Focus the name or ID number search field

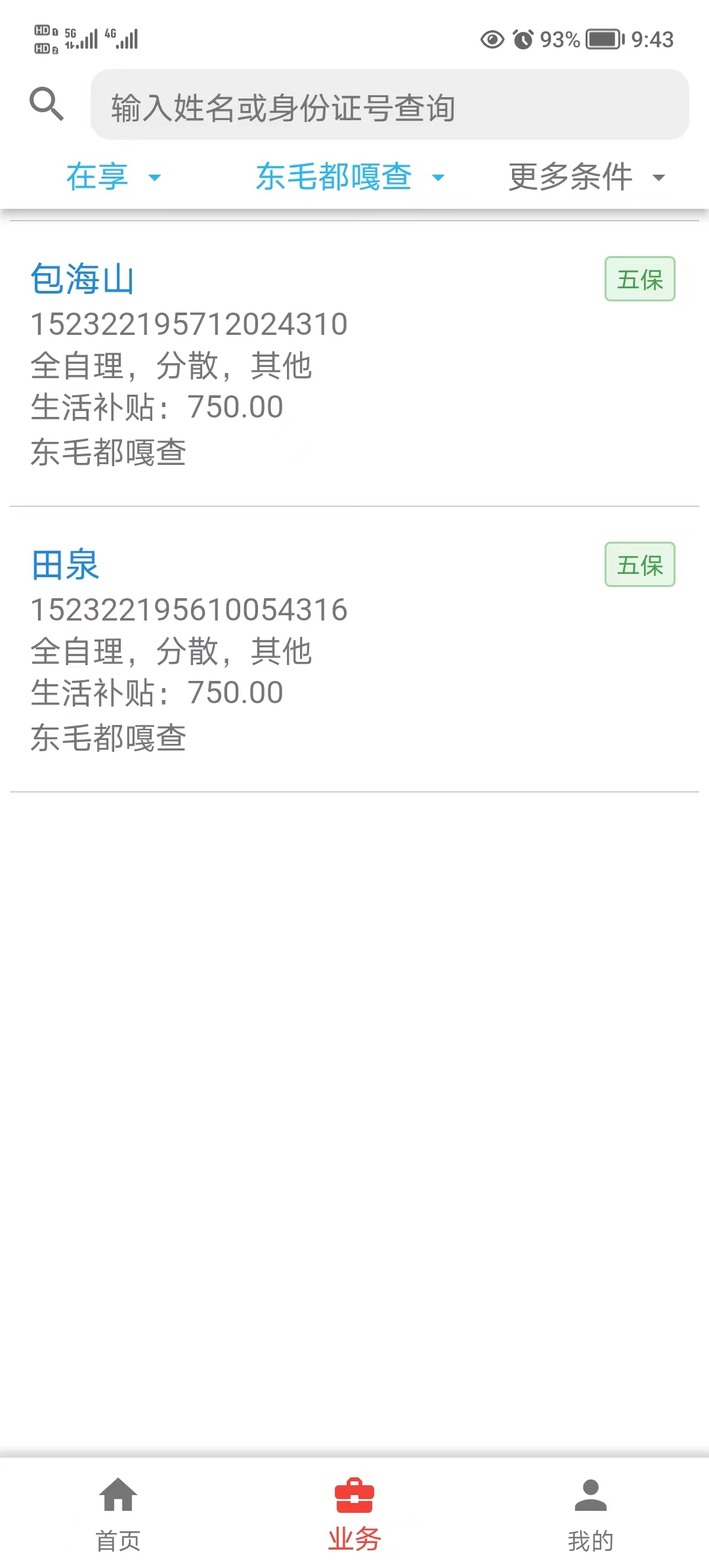pyautogui.click(x=389, y=106)
